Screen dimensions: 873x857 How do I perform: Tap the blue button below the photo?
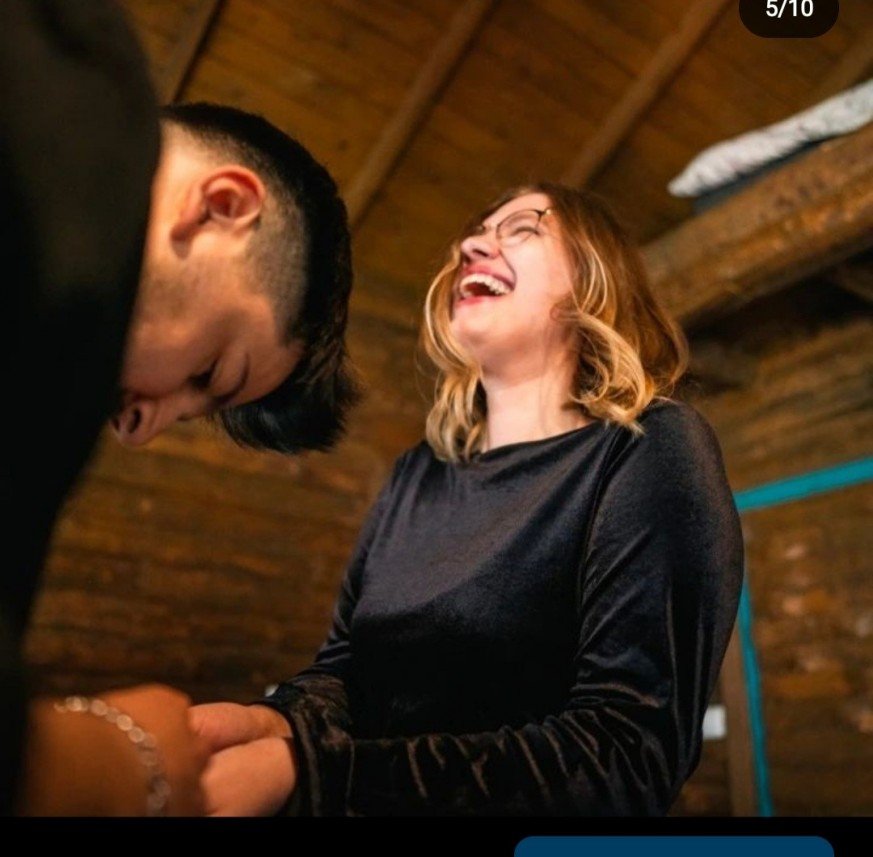point(673,847)
